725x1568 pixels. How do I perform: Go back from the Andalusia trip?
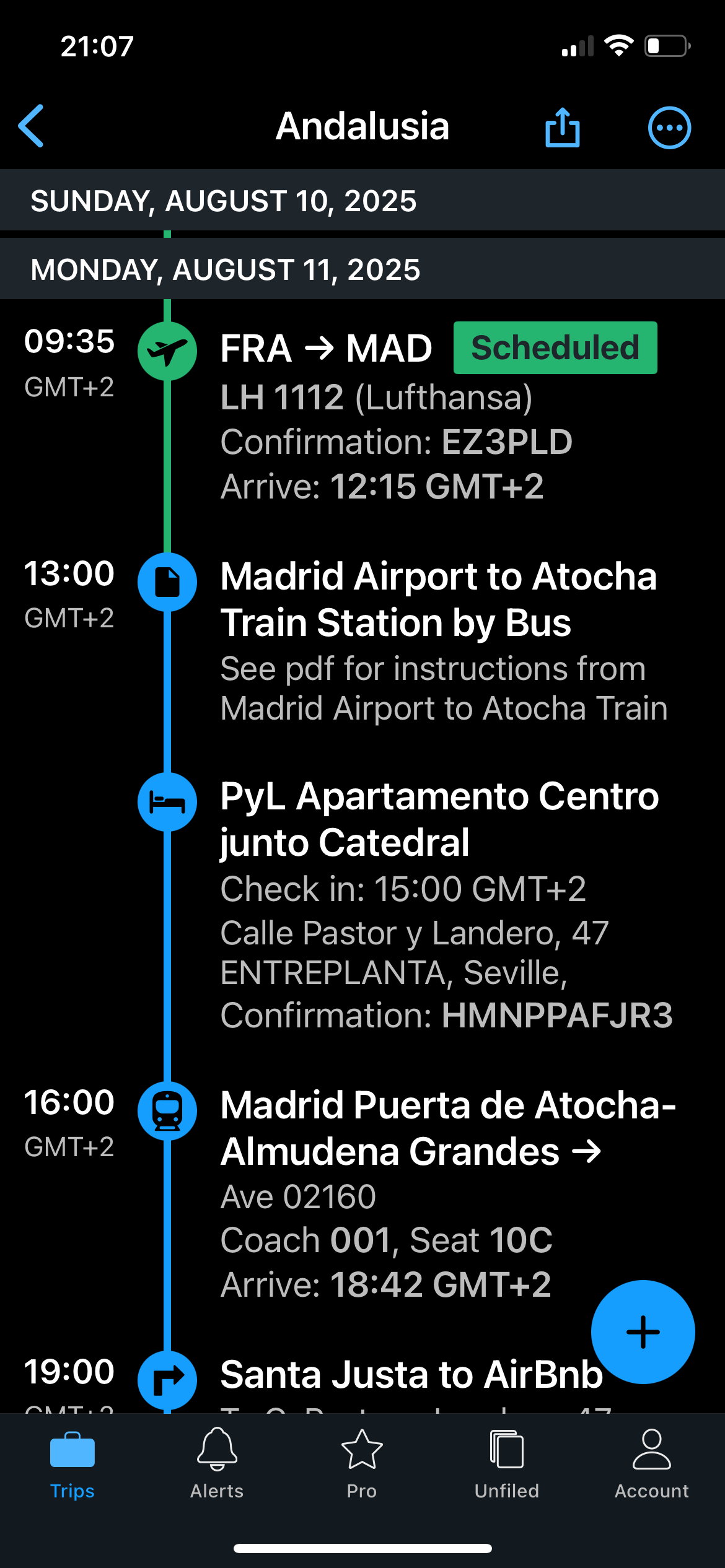32,126
